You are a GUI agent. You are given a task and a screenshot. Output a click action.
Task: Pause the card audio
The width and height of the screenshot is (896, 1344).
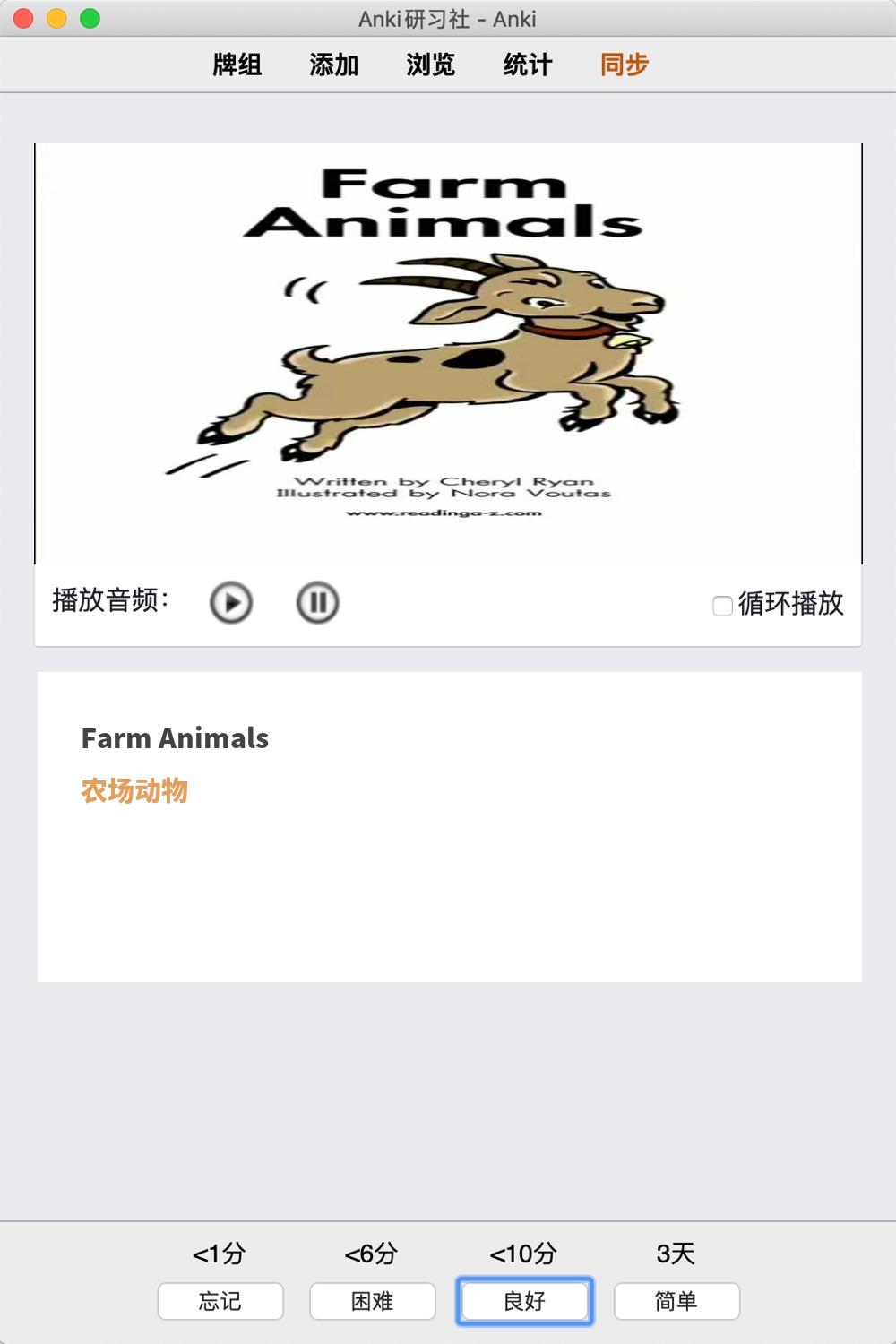(x=317, y=602)
